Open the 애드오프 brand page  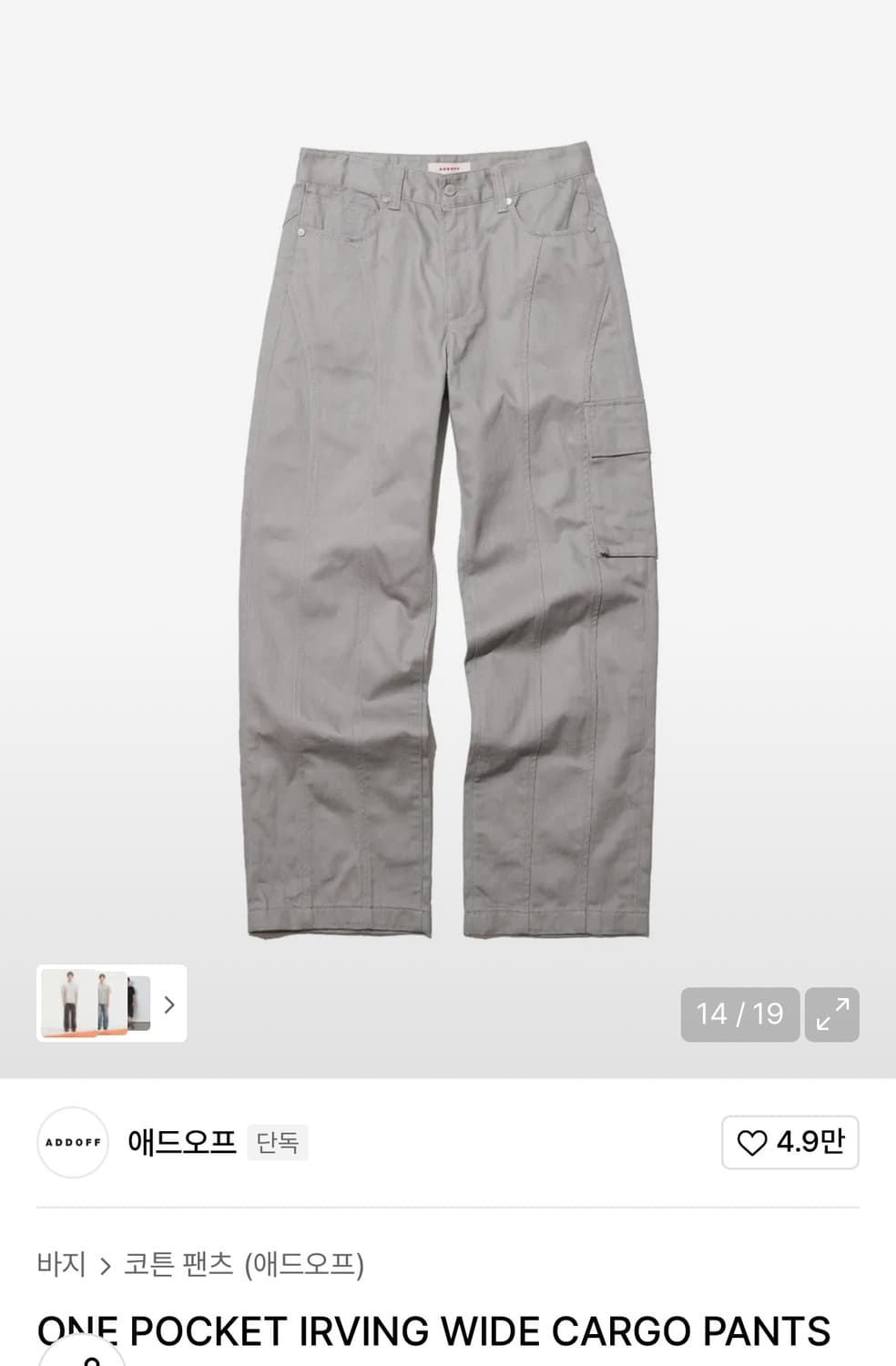click(x=181, y=1142)
